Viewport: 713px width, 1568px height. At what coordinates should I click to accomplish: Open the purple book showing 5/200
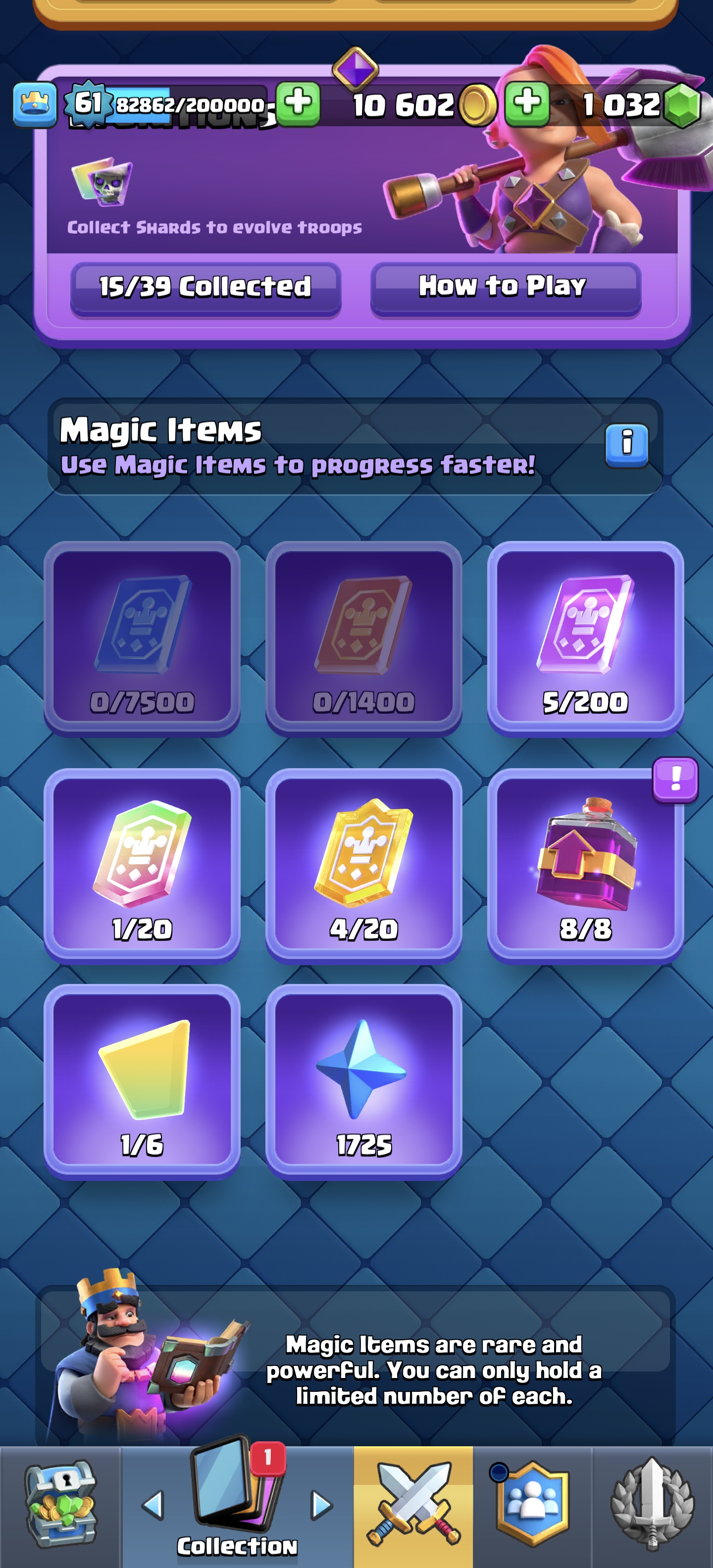pyautogui.click(x=585, y=637)
